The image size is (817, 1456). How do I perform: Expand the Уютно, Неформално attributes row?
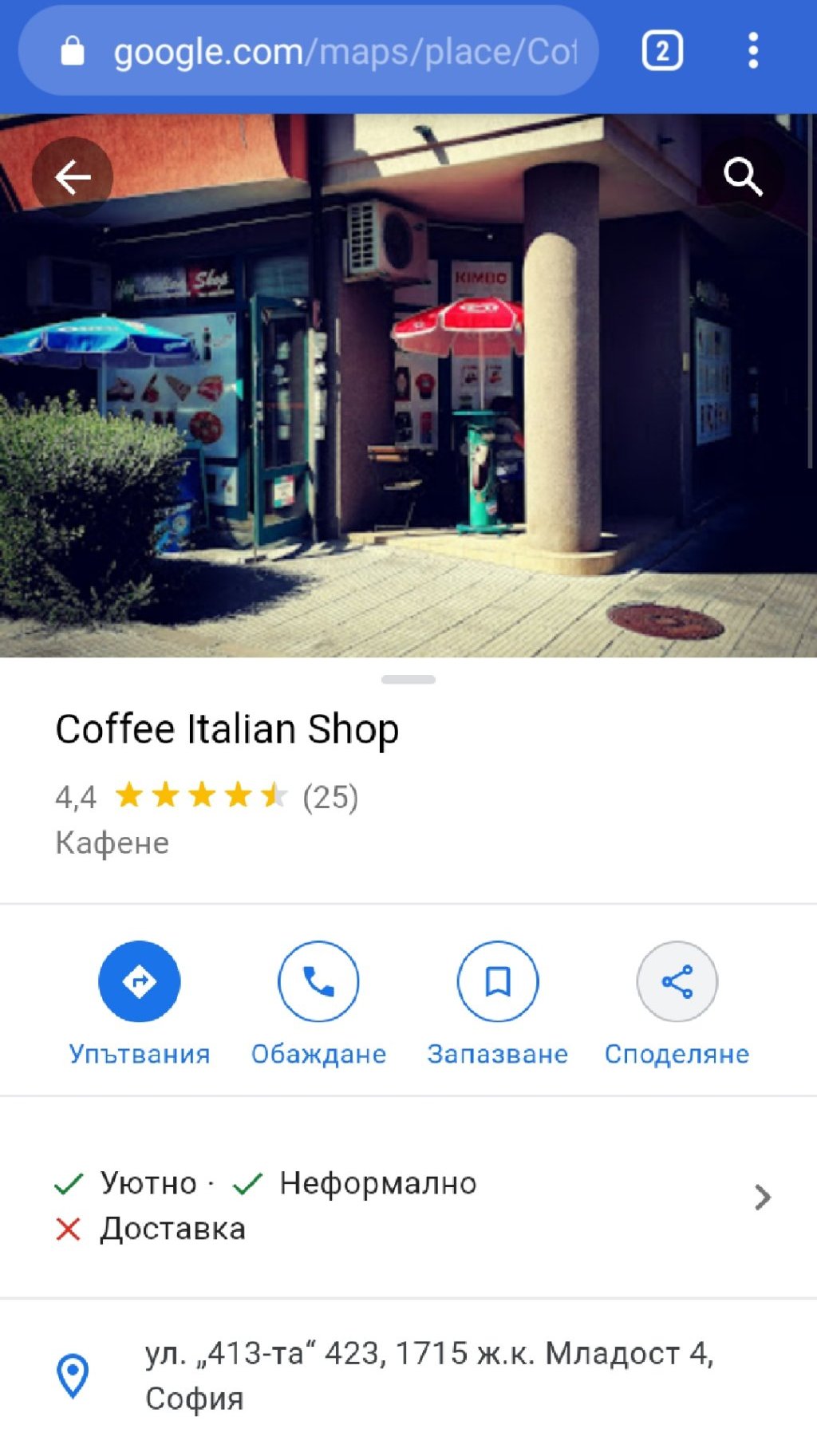click(x=407, y=1198)
